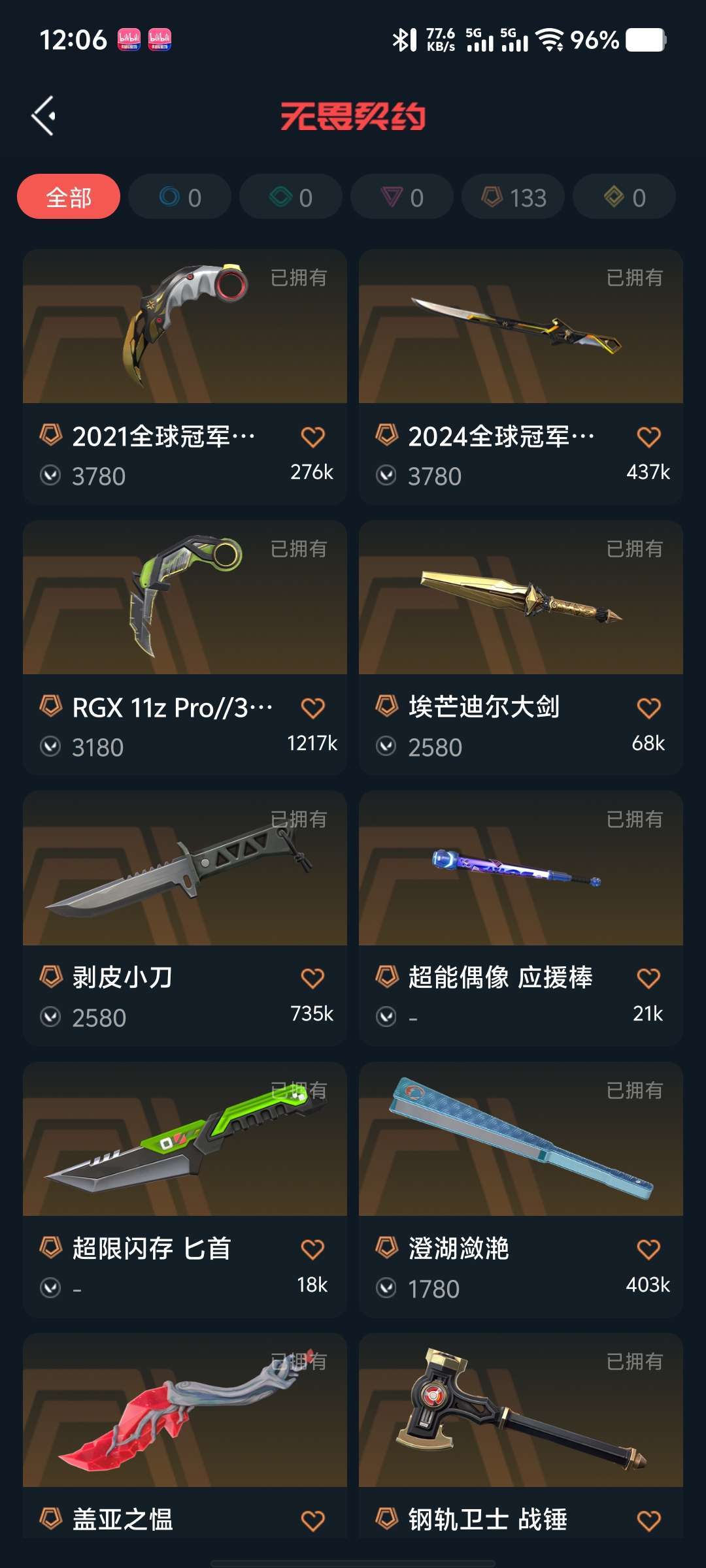
Task: Filter by the tier chip showing 133
Action: click(x=513, y=197)
